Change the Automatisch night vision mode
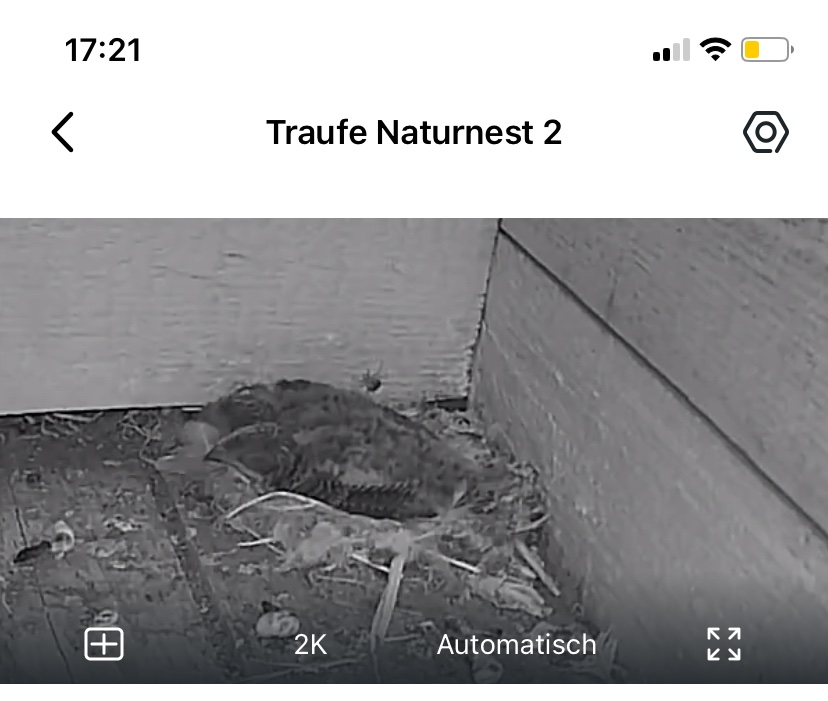Image resolution: width=828 pixels, height=701 pixels. click(x=516, y=645)
